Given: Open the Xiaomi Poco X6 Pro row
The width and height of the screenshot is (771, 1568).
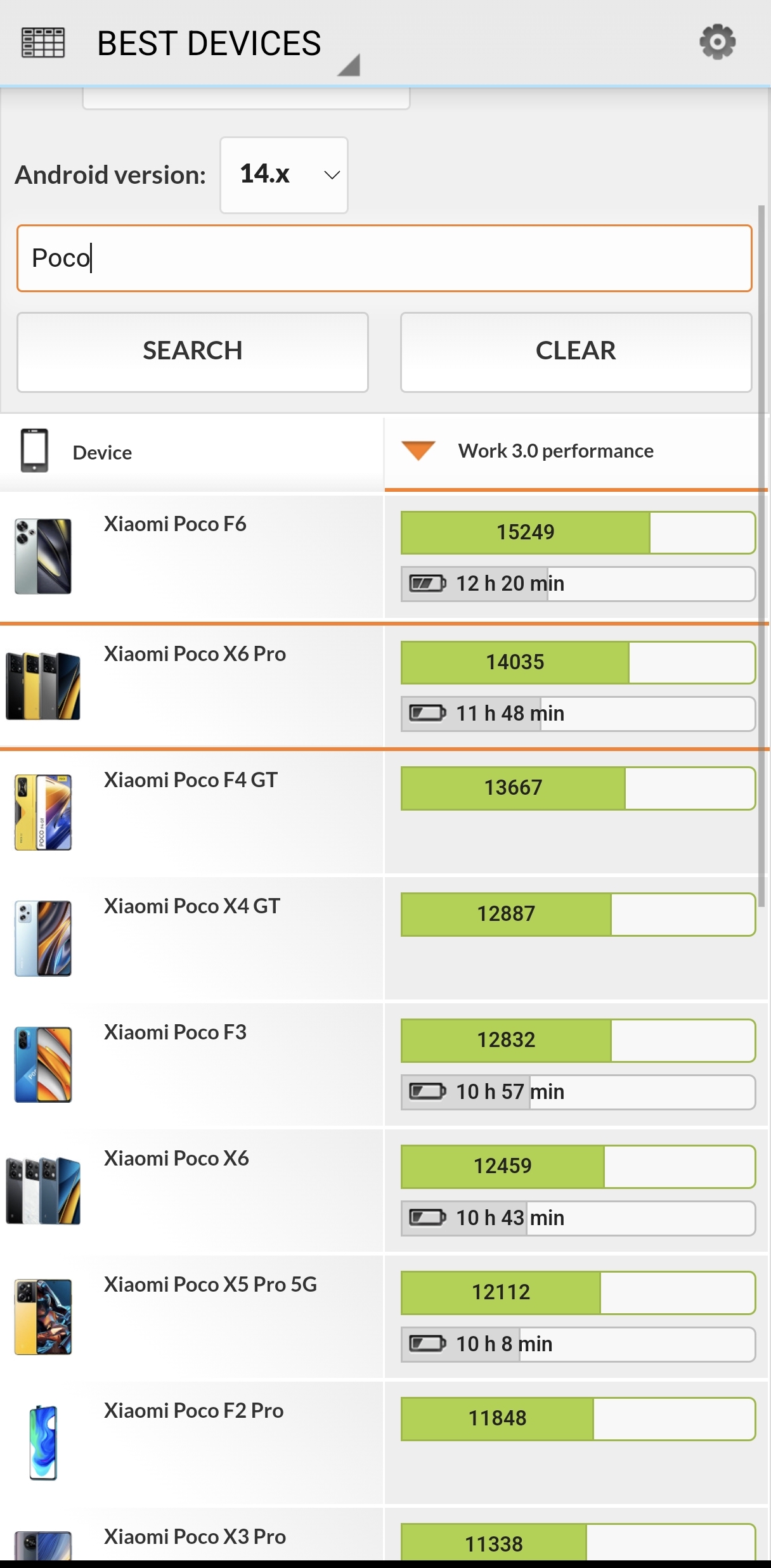Looking at the screenshot, I should [x=384, y=687].
